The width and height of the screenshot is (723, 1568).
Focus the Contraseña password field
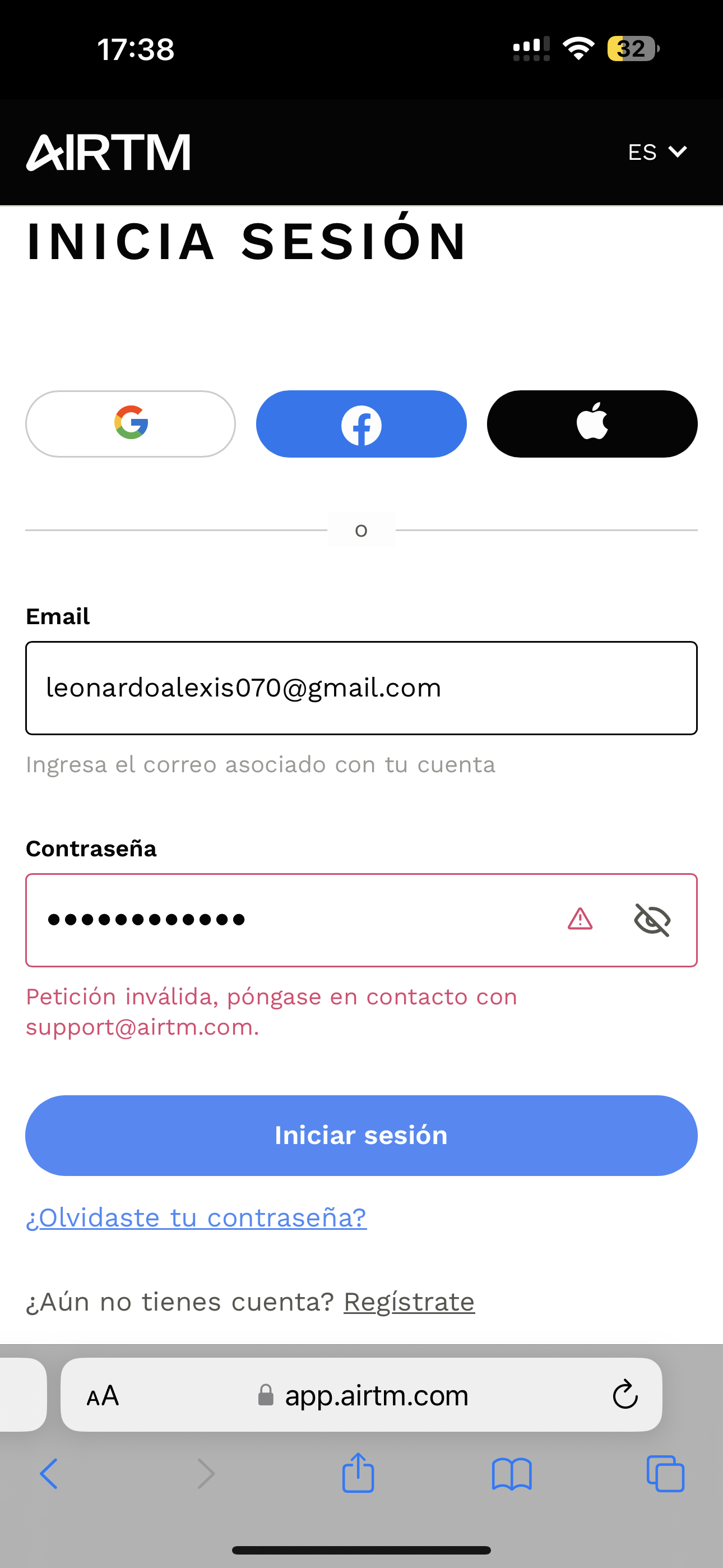292,920
